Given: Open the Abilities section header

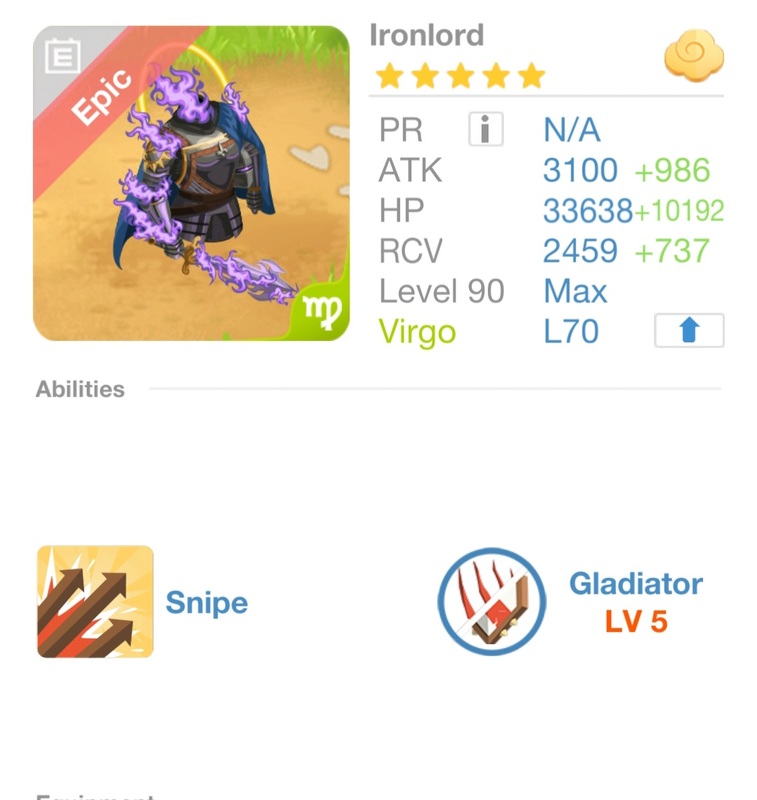Looking at the screenshot, I should point(80,390).
